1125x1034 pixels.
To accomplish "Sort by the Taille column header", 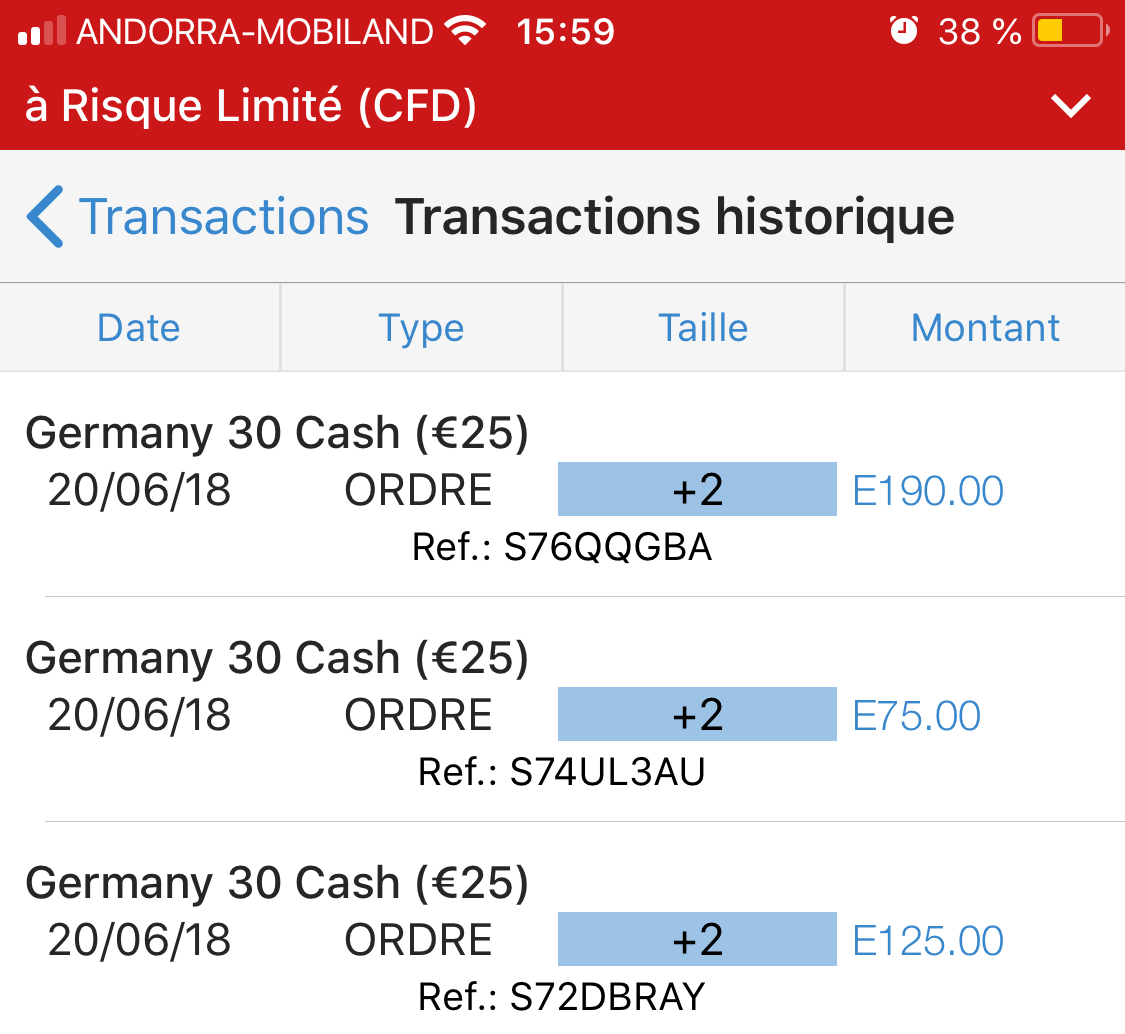I will pyautogui.click(x=703, y=328).
